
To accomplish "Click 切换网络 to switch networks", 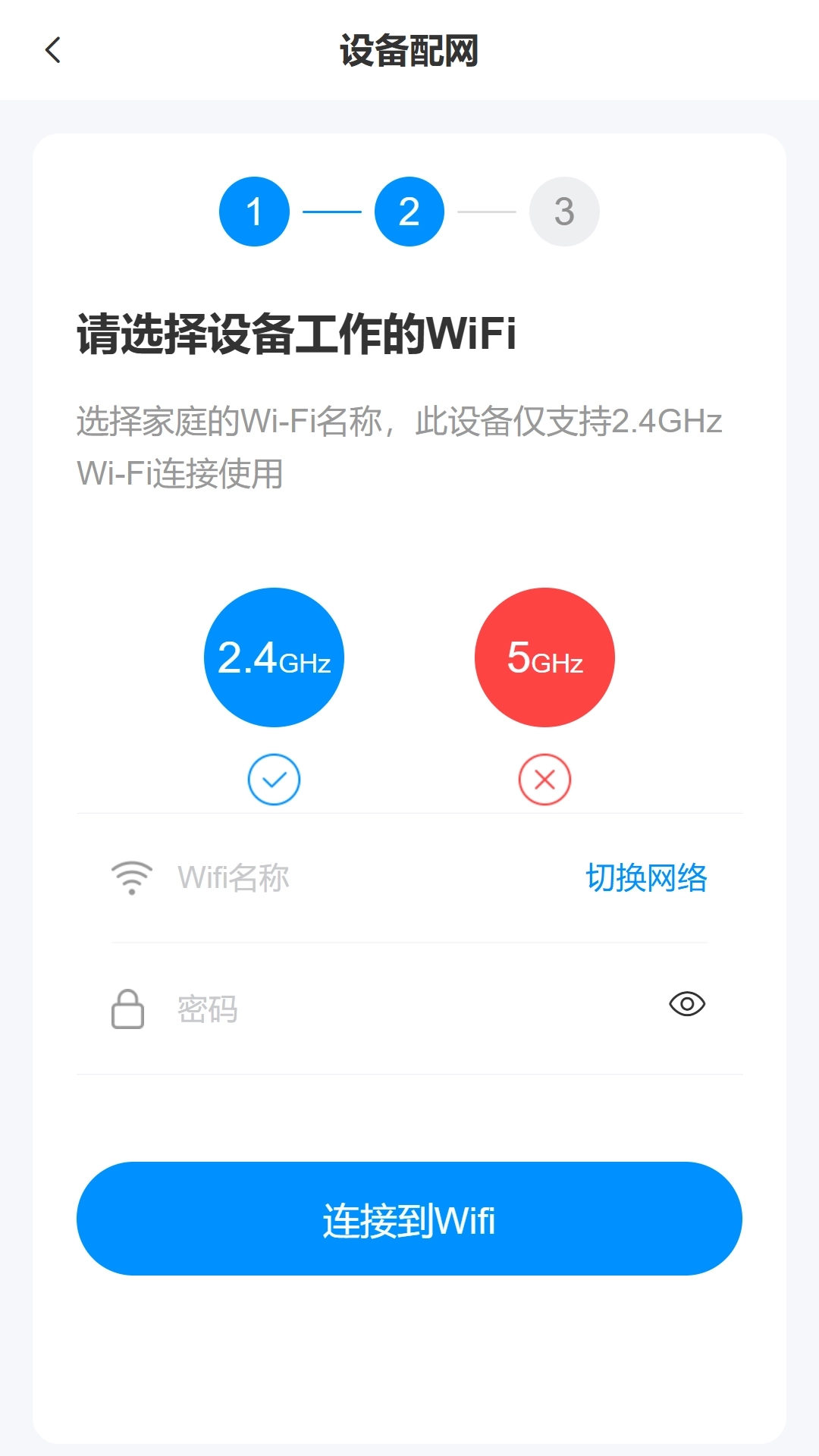I will (648, 877).
